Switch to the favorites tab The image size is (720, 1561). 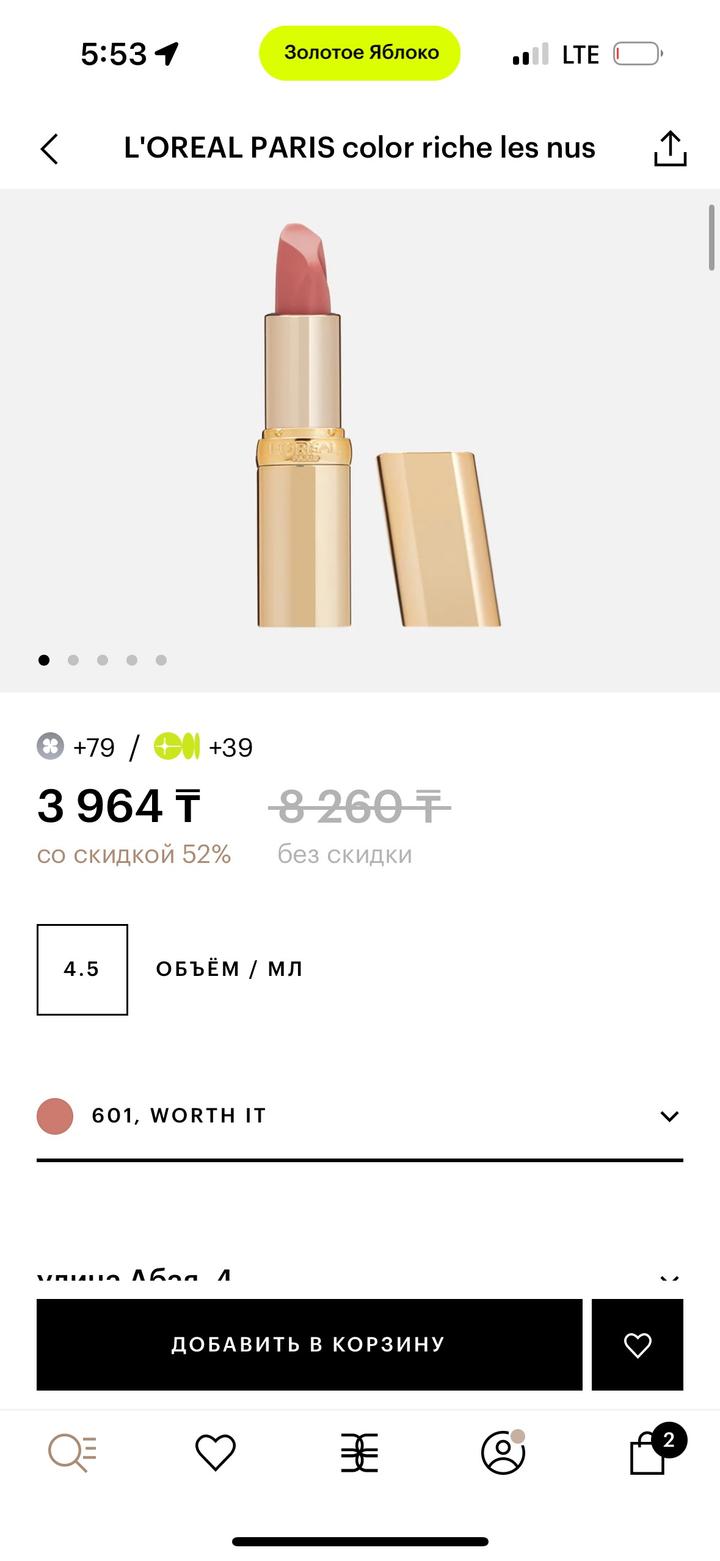tap(215, 1452)
